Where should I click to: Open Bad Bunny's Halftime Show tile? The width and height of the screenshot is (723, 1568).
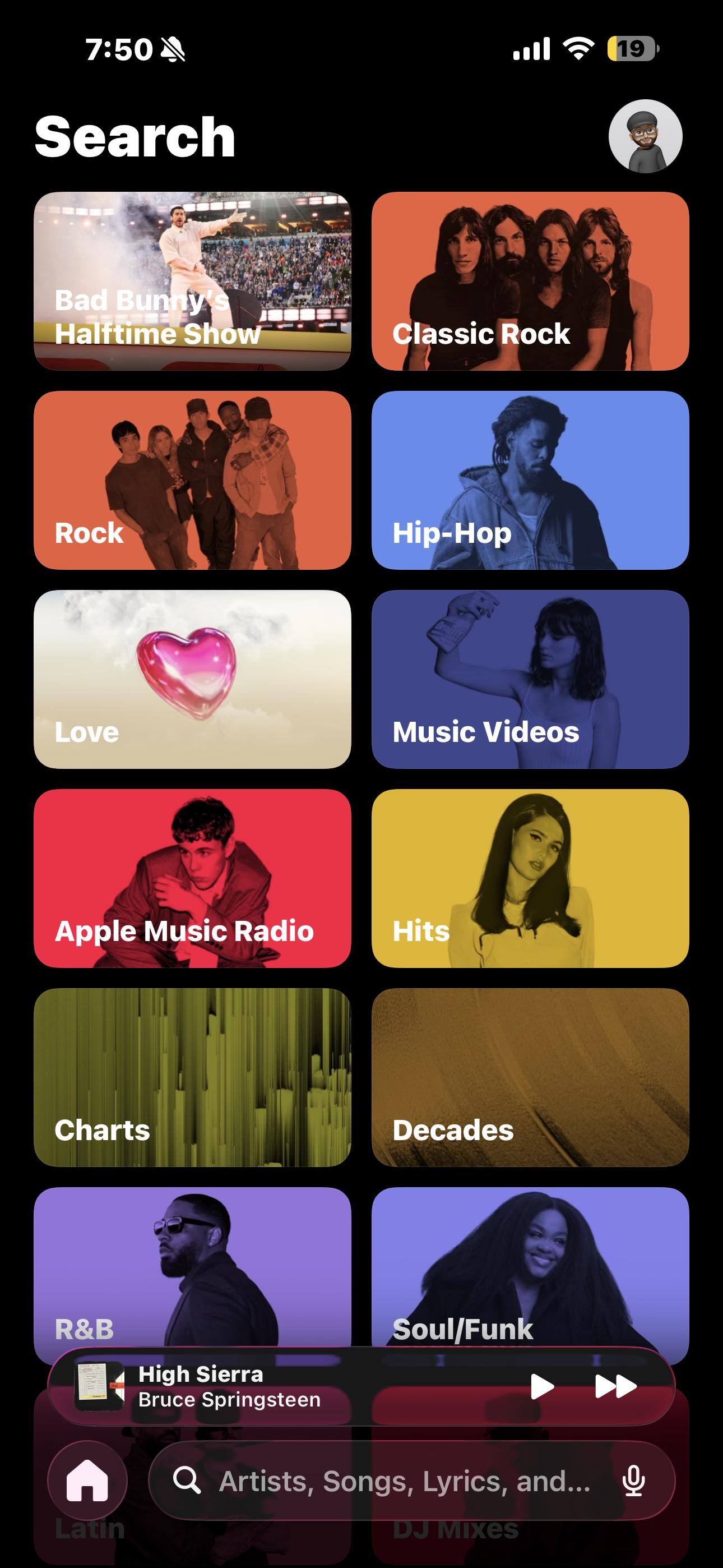click(192, 280)
